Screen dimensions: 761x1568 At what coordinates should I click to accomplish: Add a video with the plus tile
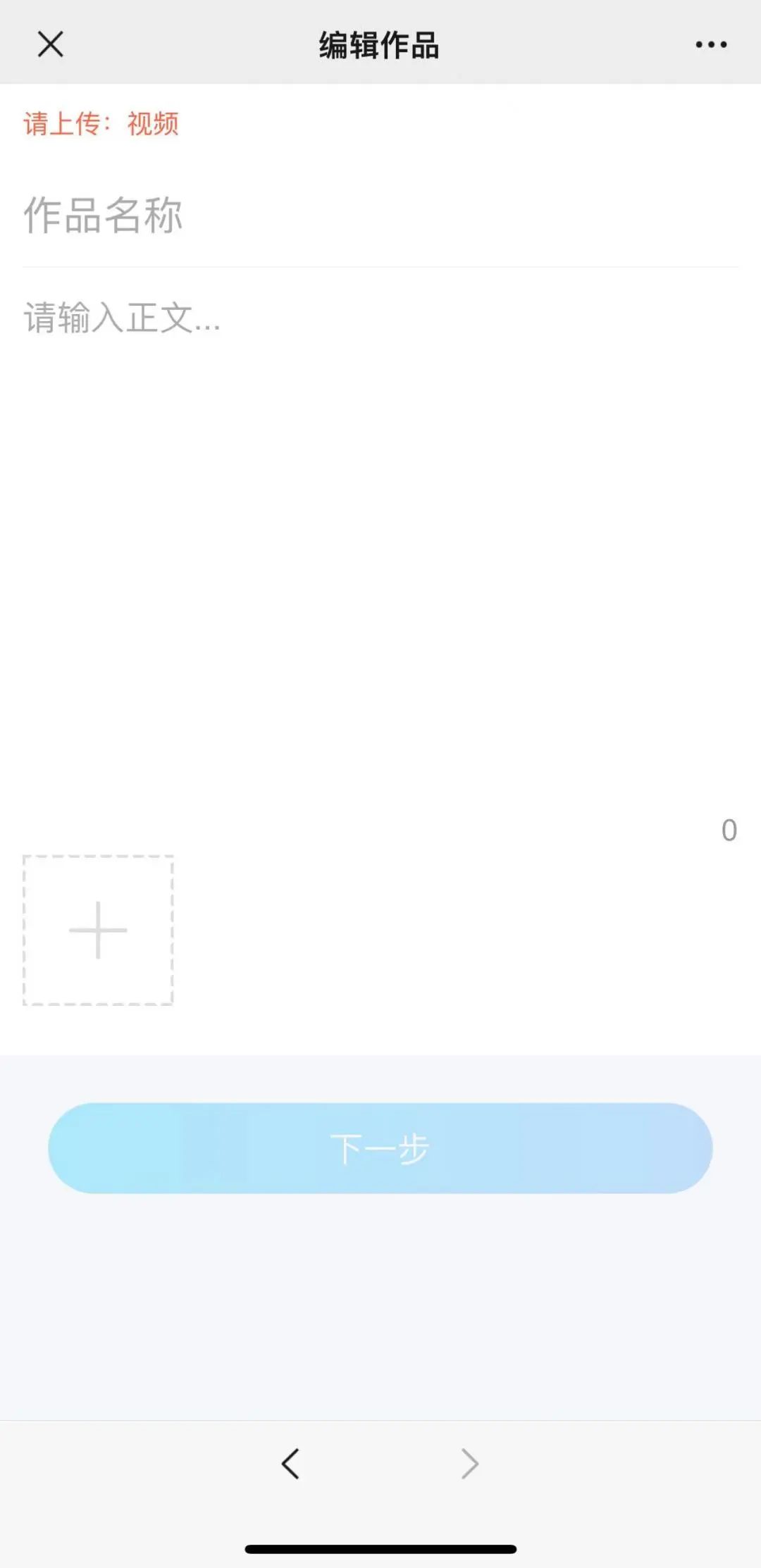tap(98, 930)
